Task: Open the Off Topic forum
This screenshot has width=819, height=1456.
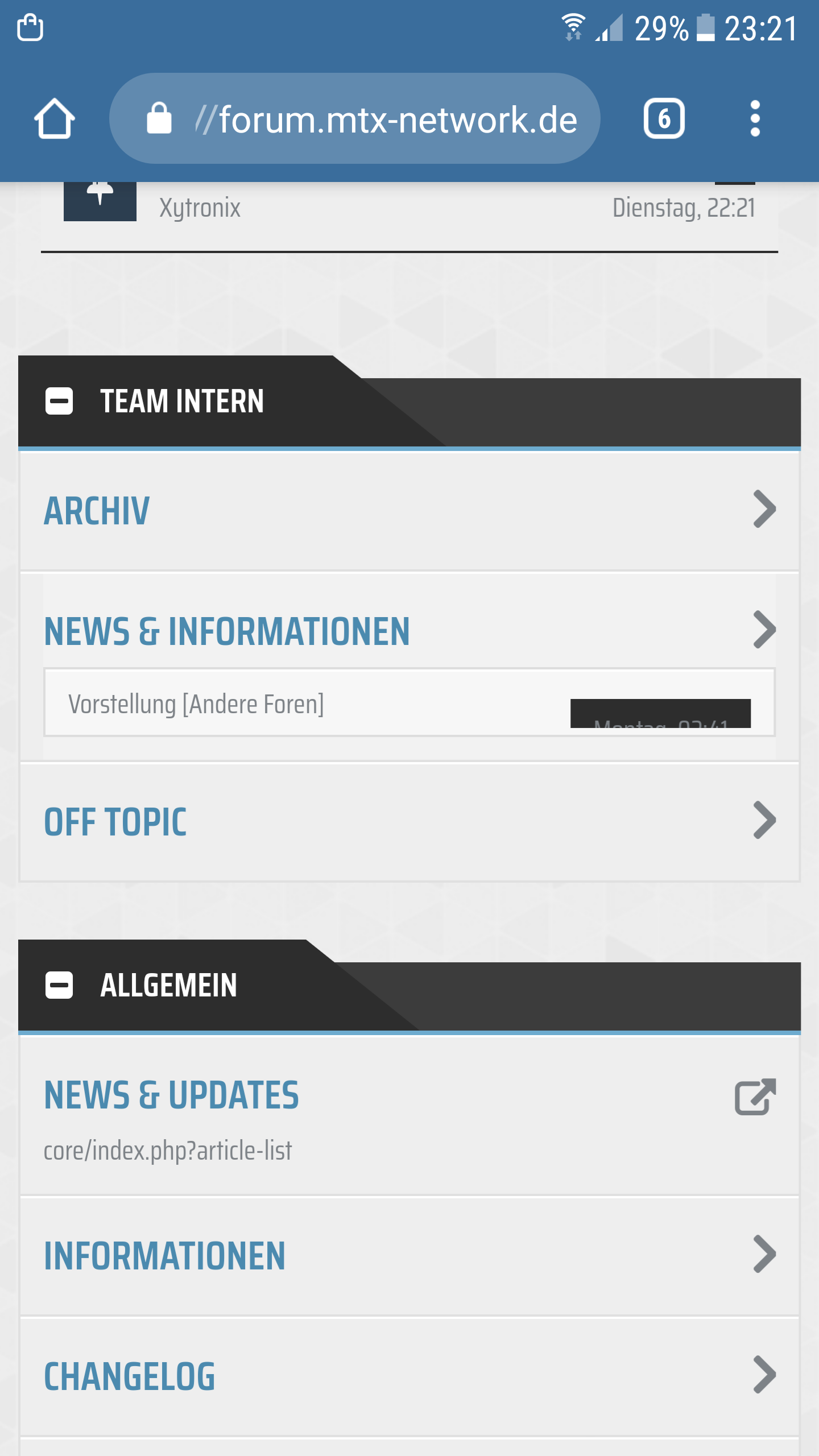Action: (x=115, y=822)
